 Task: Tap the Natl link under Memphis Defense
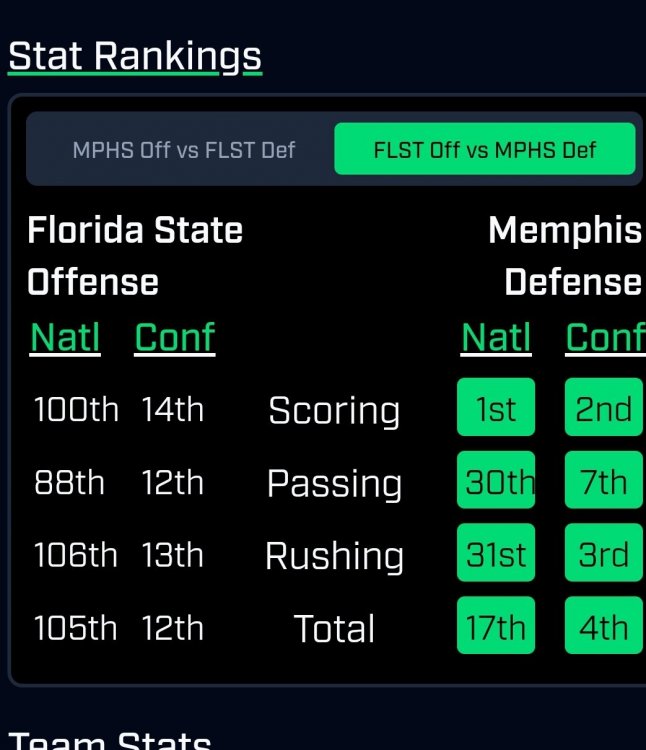click(496, 338)
